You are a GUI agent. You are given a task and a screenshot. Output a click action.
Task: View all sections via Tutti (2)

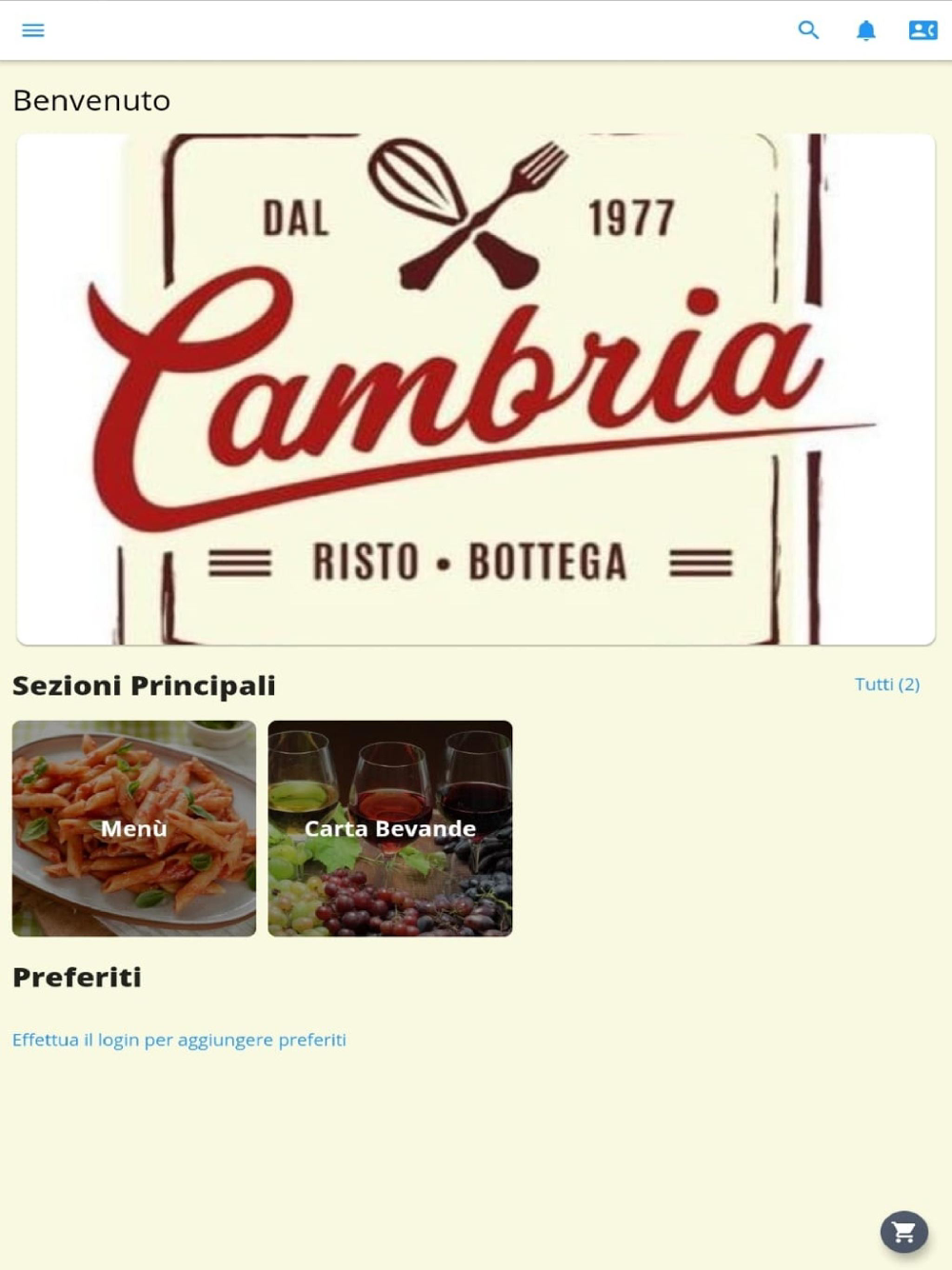(x=886, y=685)
